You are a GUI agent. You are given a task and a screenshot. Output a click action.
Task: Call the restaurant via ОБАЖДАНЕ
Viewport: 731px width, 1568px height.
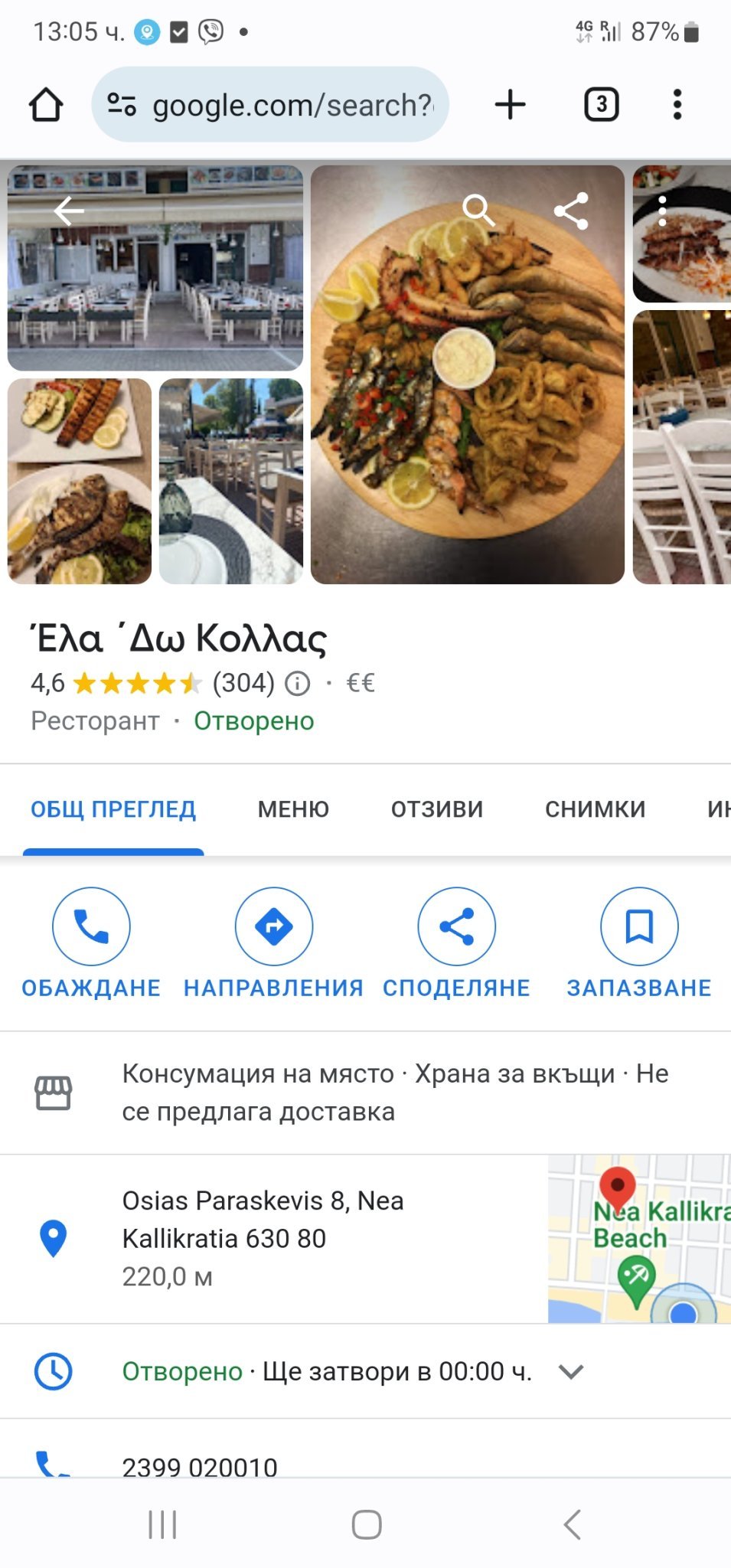click(x=91, y=942)
